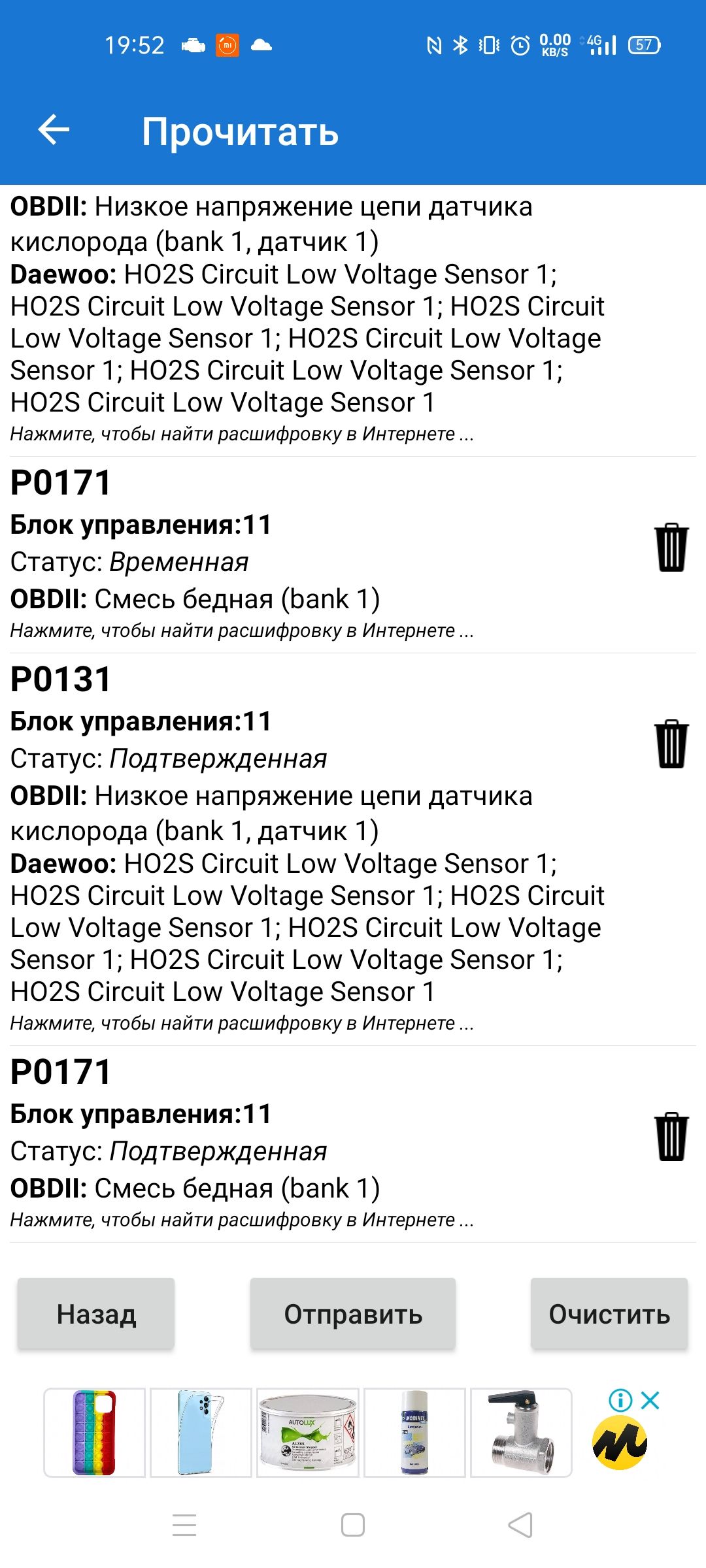This screenshot has width=706, height=1568.
Task: Open the ad info icon
Action: (x=620, y=1400)
